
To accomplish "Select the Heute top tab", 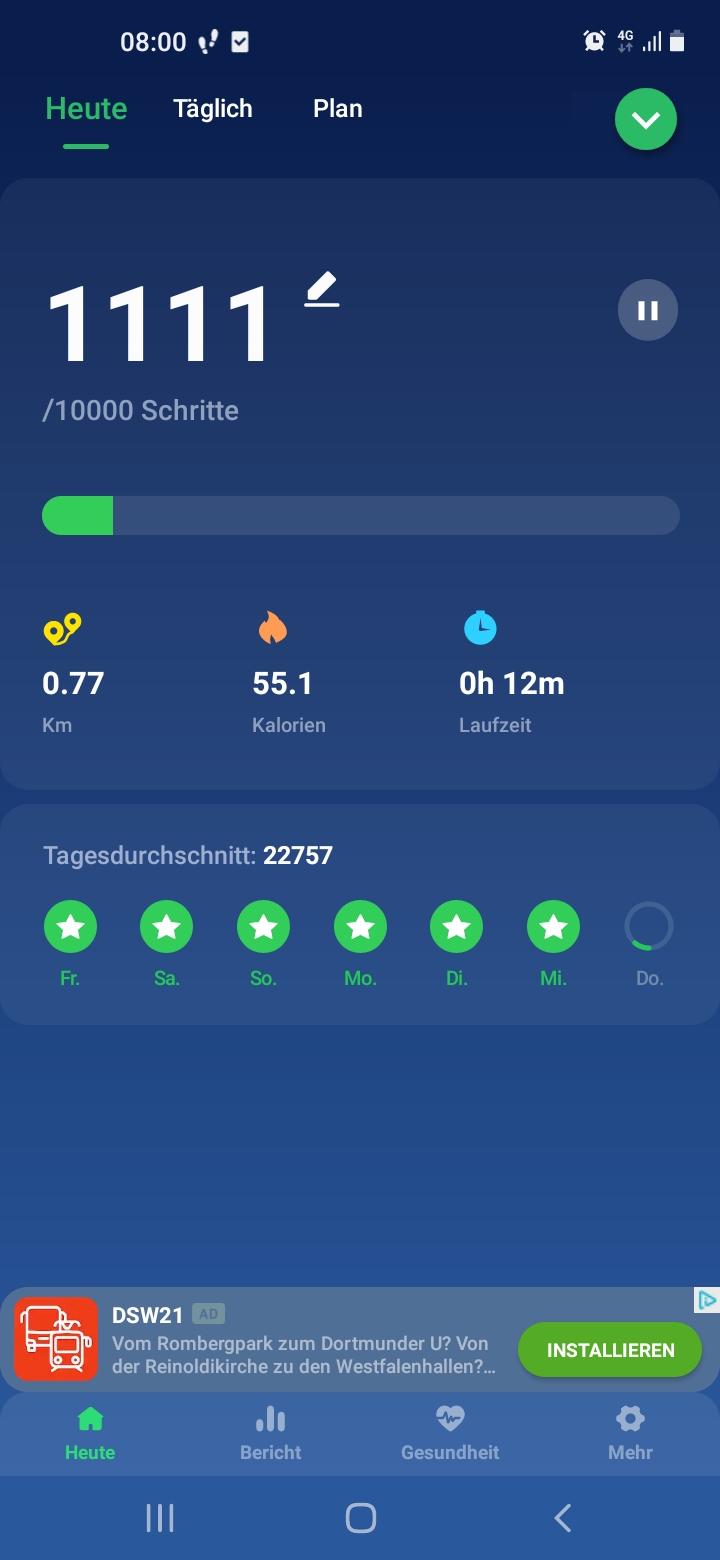I will click(x=86, y=108).
